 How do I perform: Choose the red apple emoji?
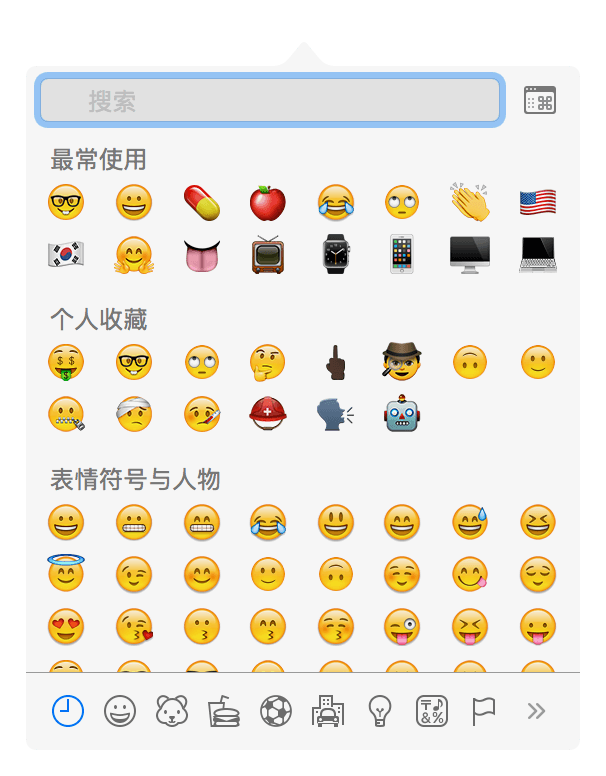(267, 203)
